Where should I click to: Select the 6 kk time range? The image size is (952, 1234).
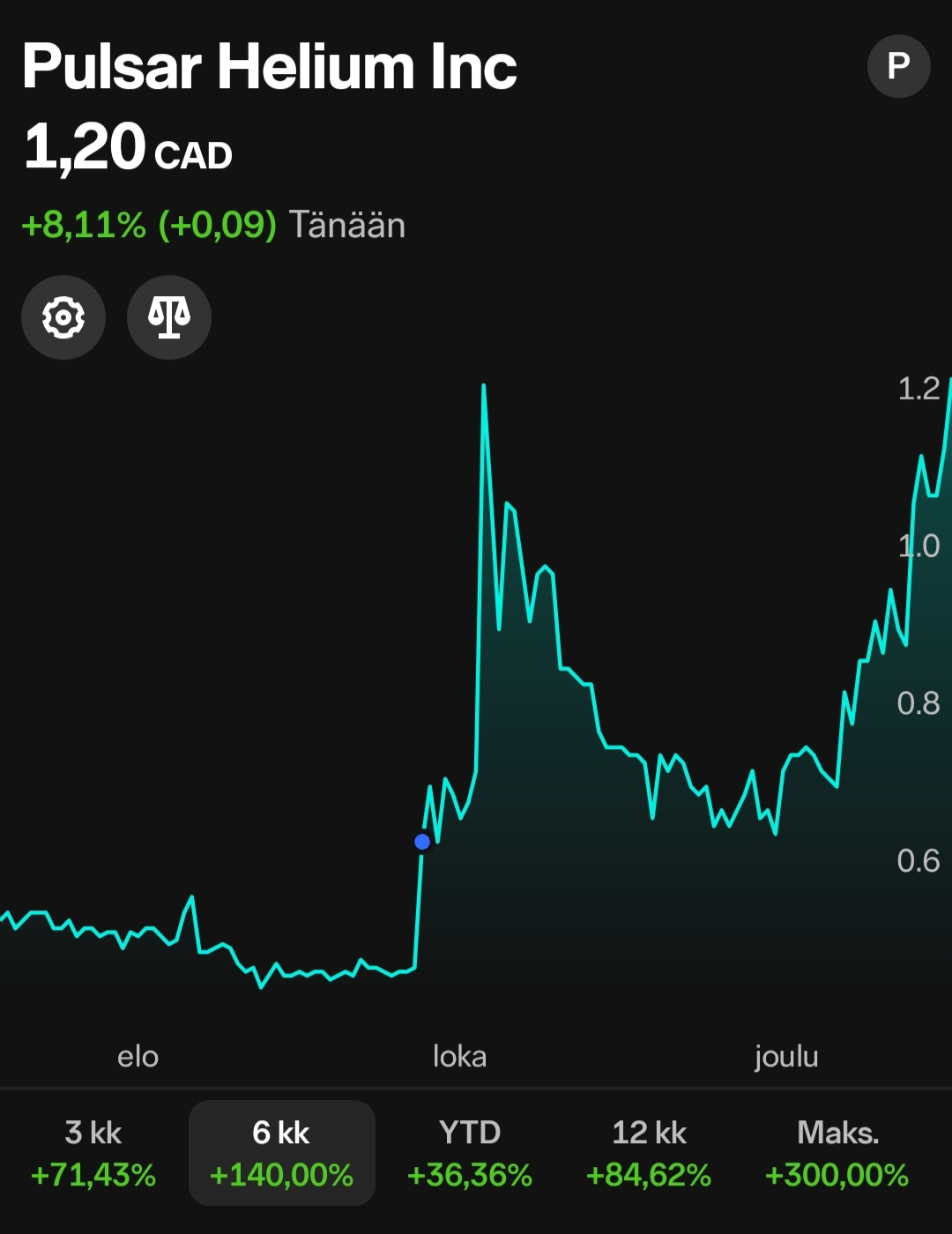tap(282, 1153)
